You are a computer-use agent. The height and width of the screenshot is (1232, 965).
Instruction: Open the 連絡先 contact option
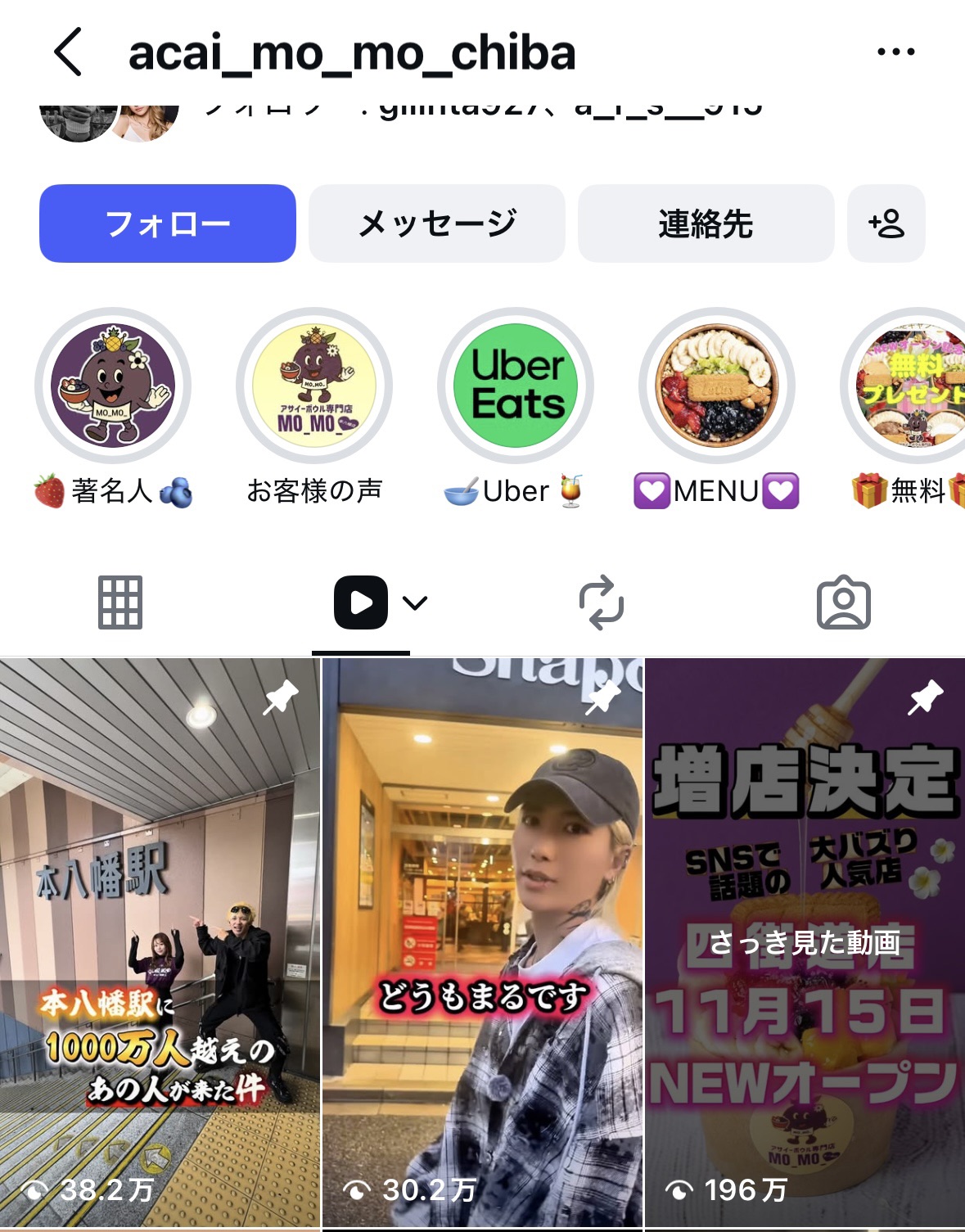(705, 223)
